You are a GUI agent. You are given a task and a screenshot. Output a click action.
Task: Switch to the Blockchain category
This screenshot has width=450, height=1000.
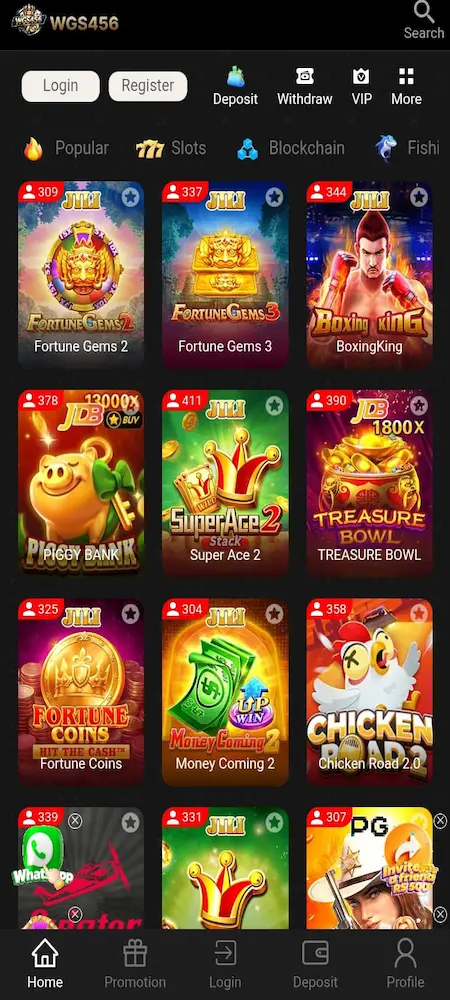click(x=291, y=148)
